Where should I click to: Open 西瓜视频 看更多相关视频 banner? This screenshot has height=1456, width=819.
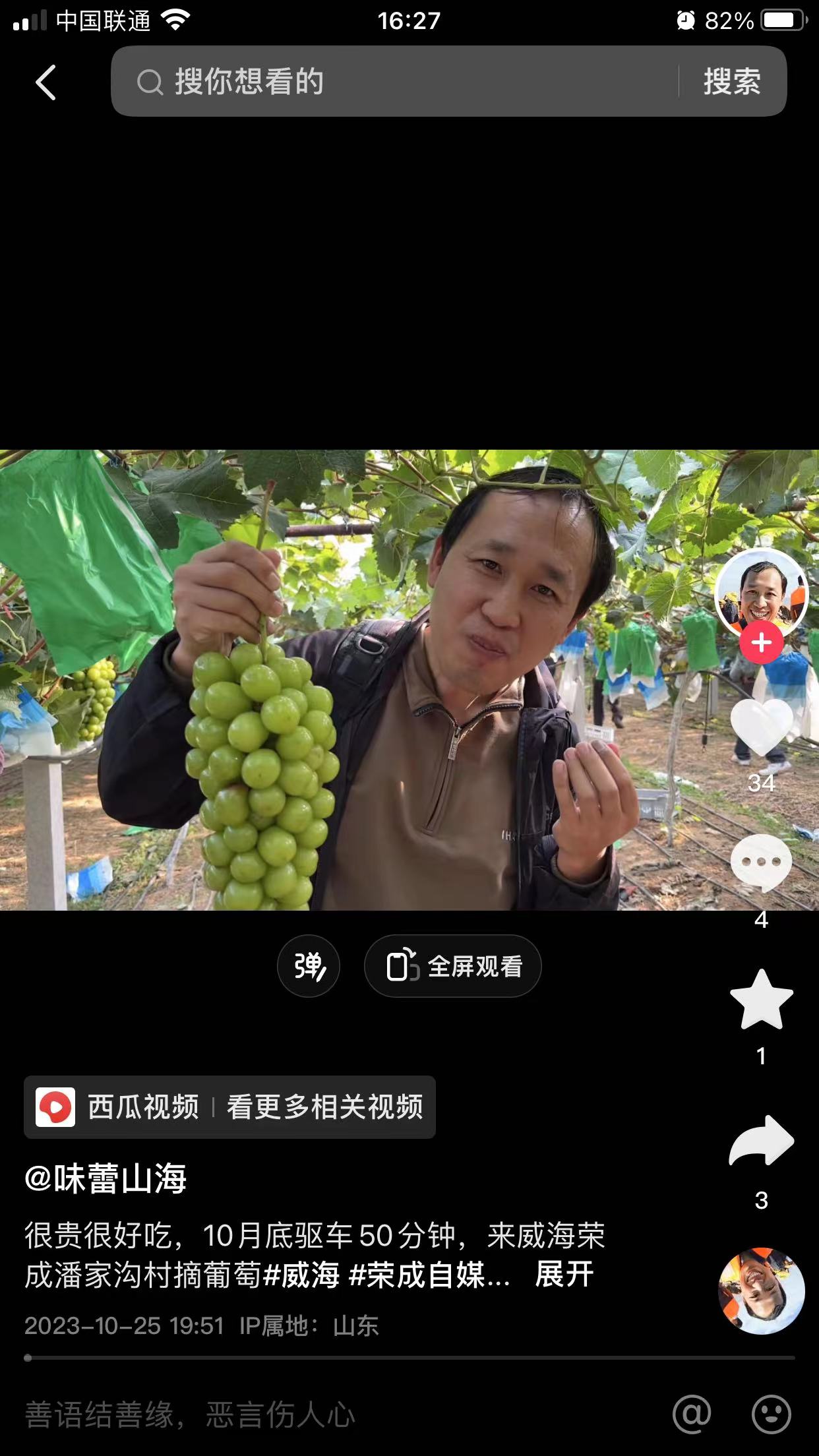click(229, 1107)
